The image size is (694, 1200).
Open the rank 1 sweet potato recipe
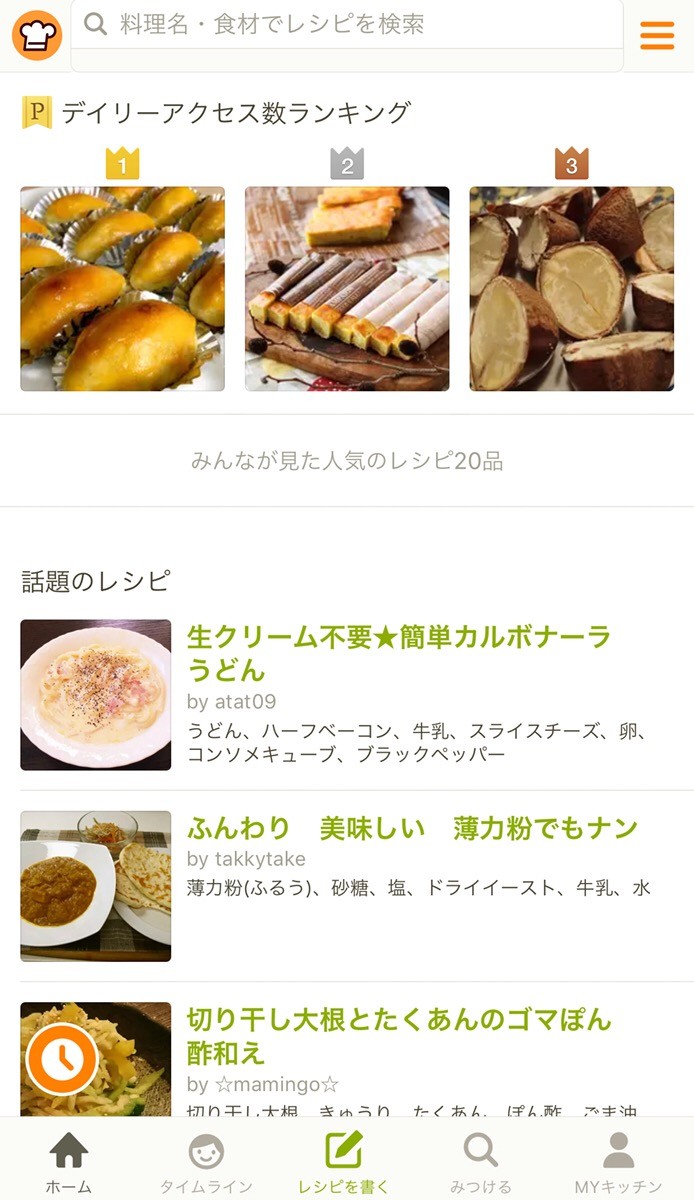122,288
